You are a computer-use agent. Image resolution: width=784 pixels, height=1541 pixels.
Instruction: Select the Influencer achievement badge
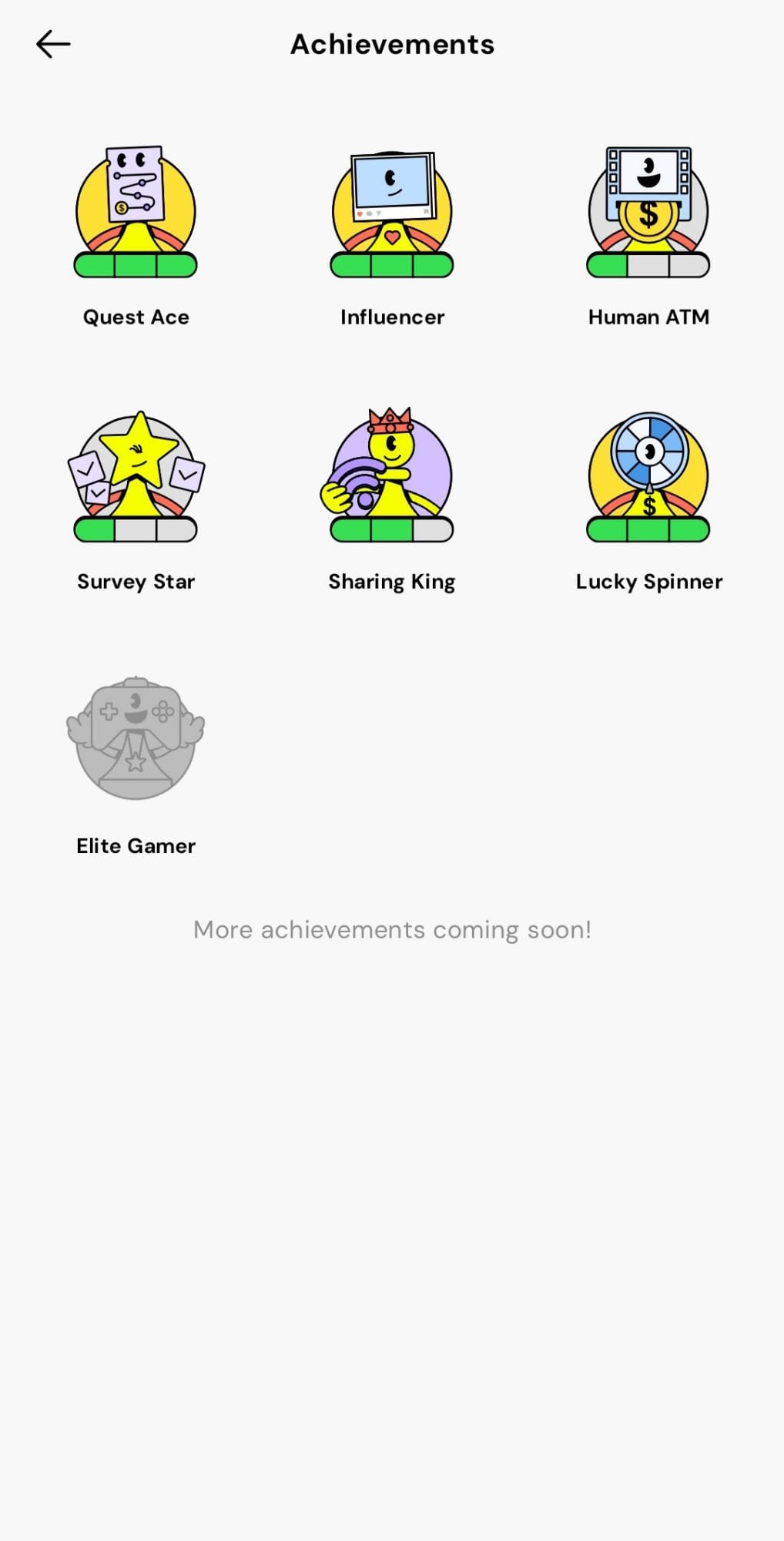coord(392,208)
